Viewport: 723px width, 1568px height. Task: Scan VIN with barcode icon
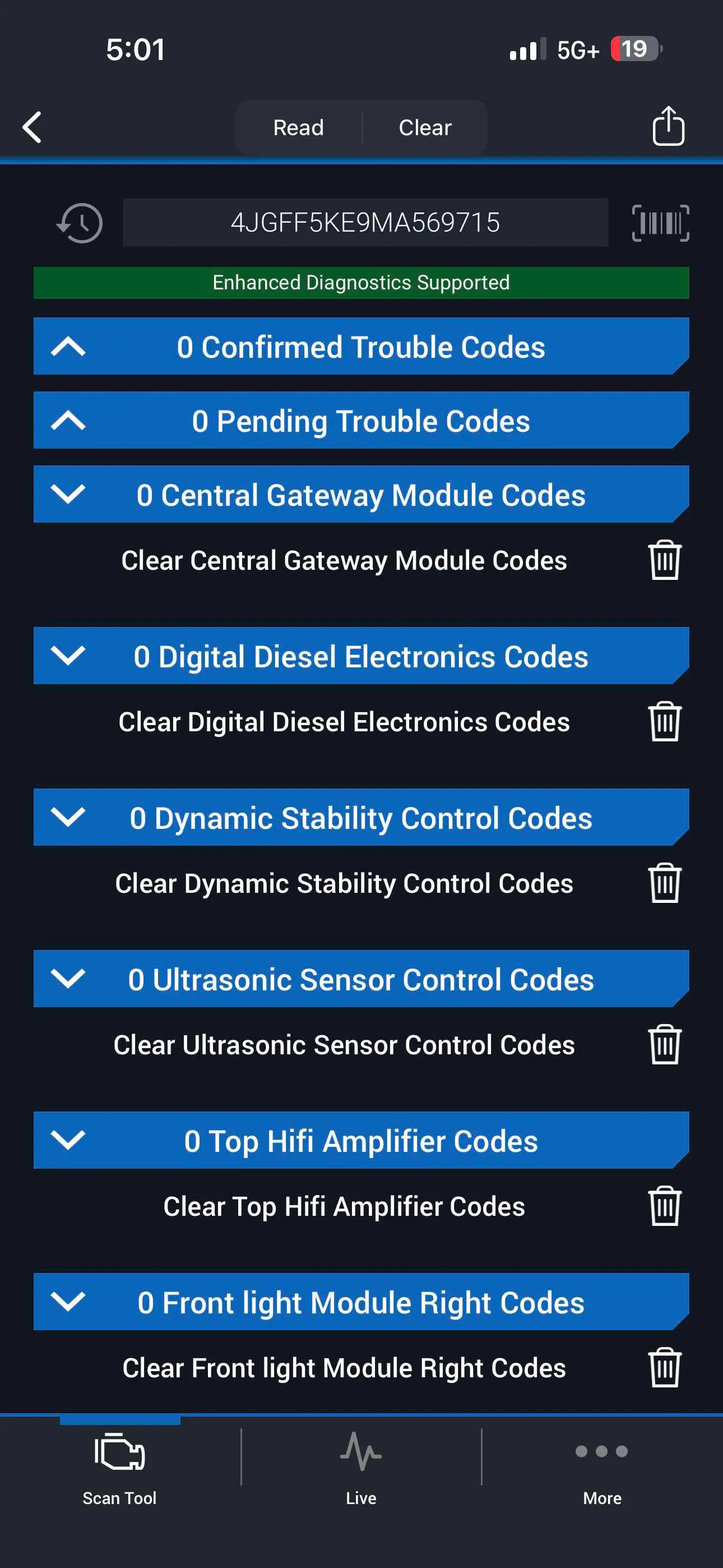tap(660, 223)
